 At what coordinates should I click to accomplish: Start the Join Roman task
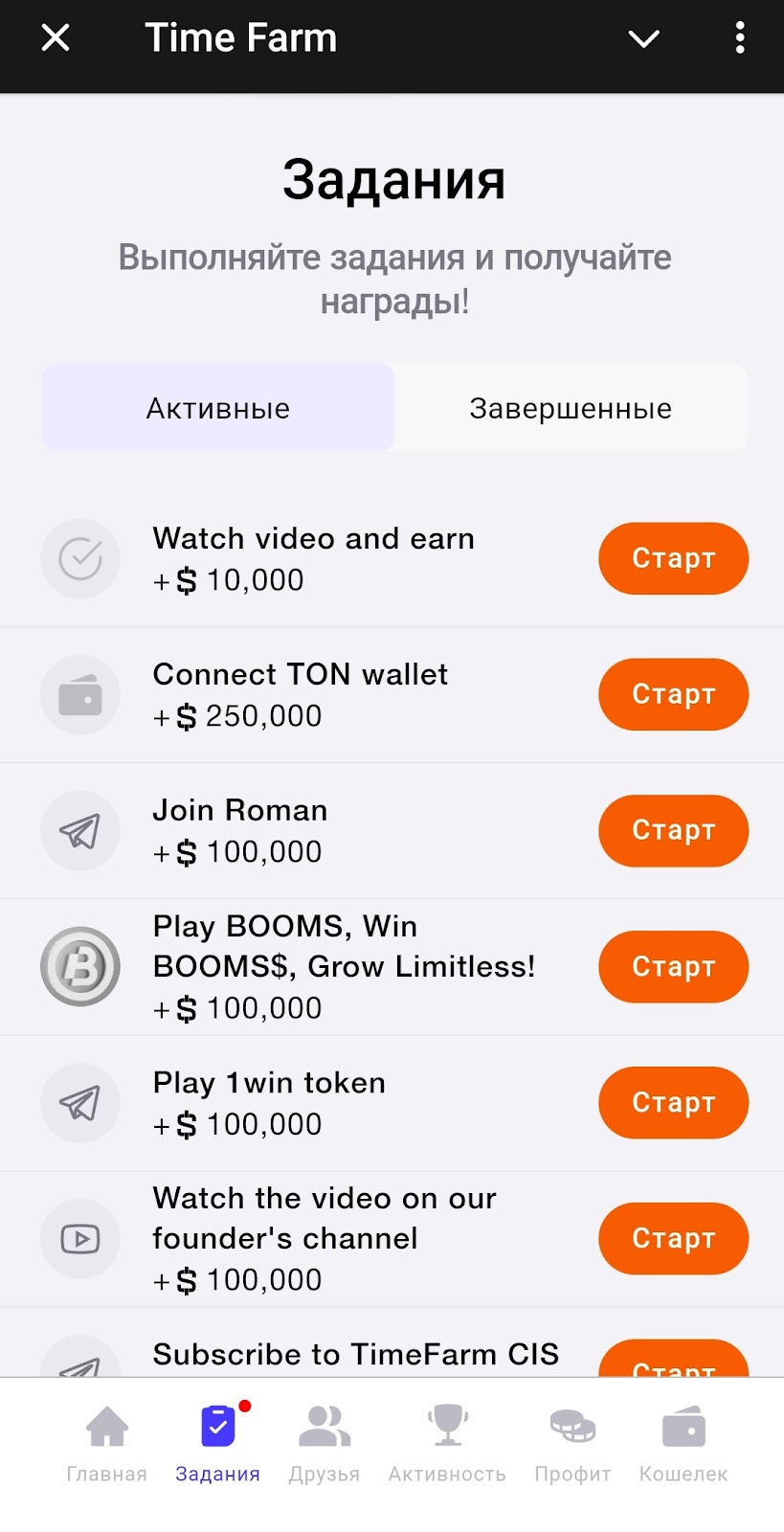[673, 830]
